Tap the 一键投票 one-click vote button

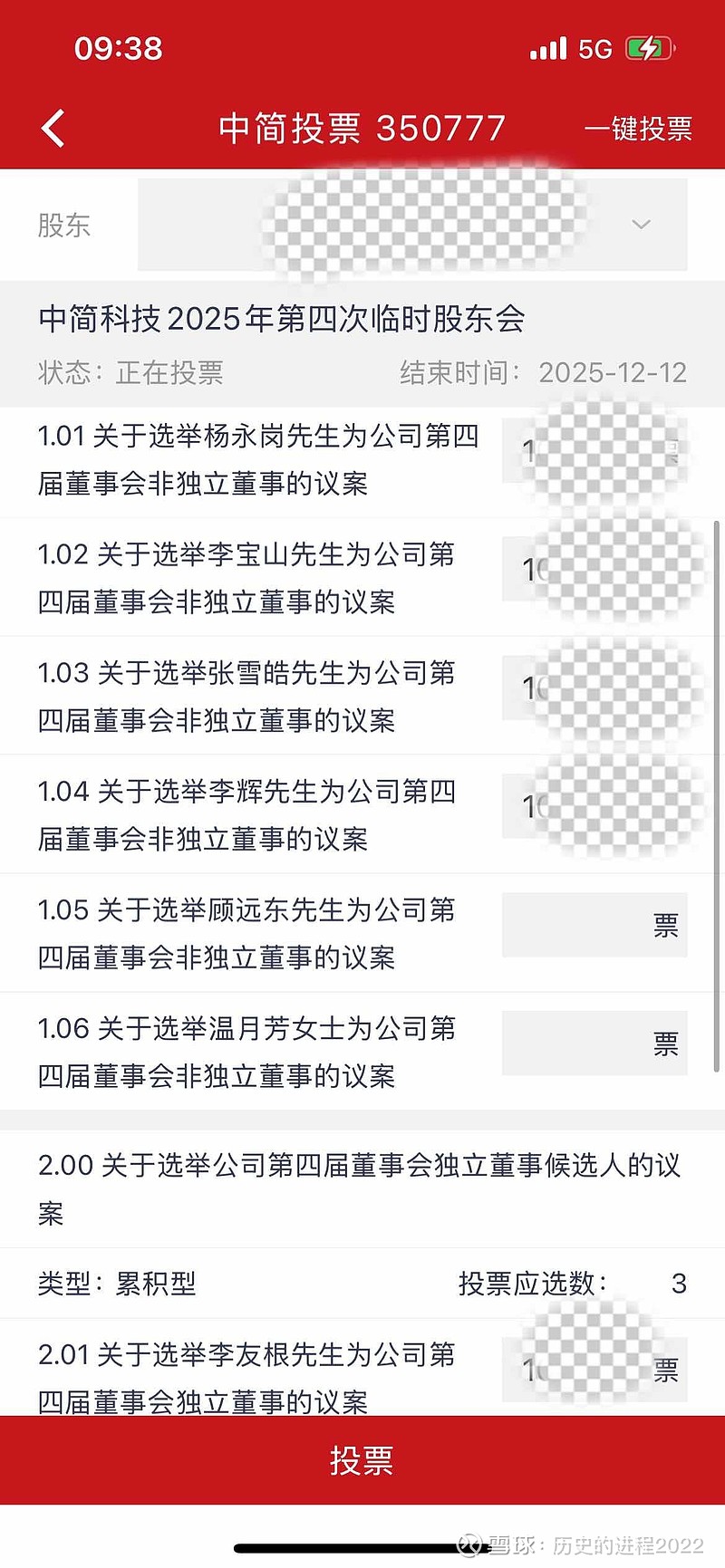(642, 130)
